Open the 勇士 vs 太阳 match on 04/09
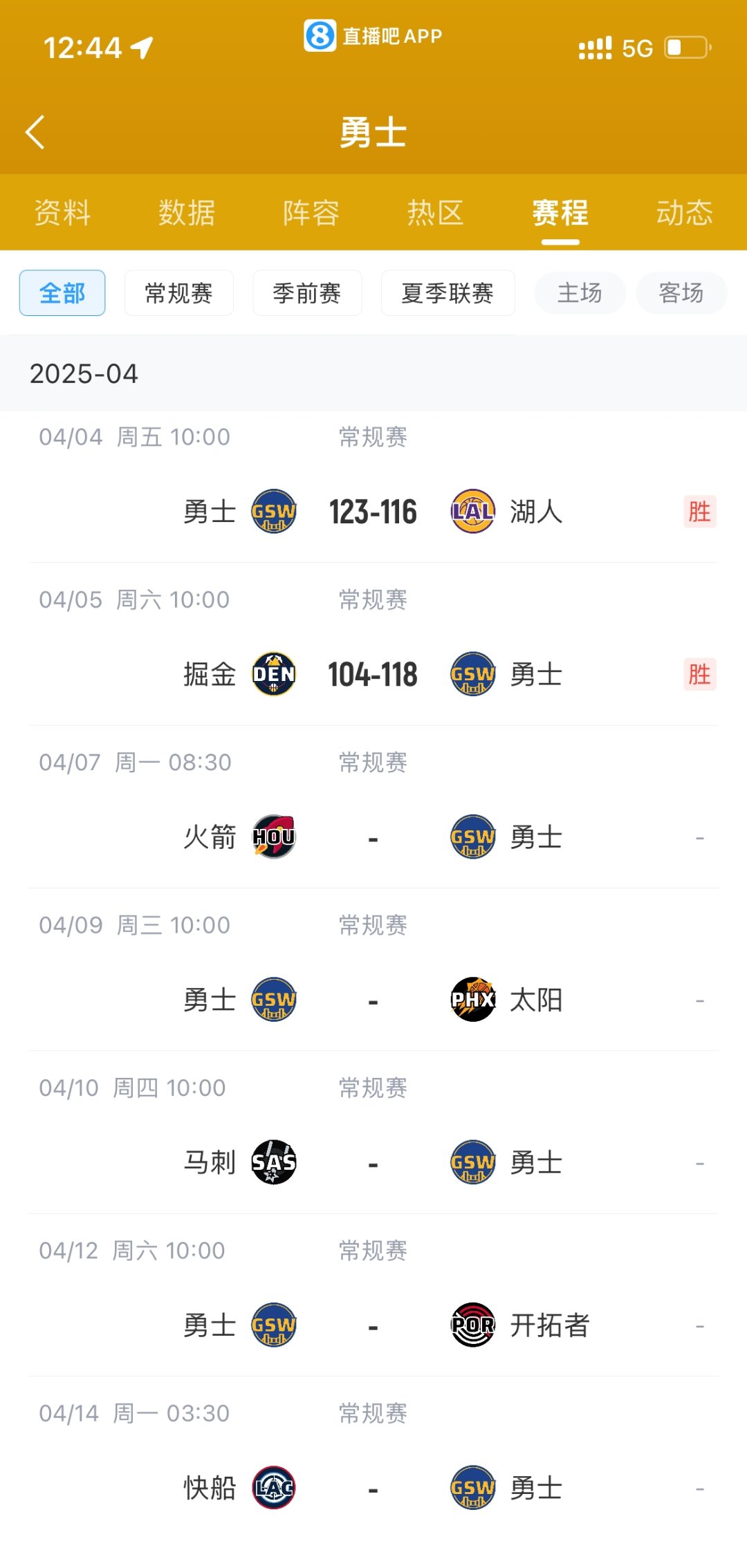The height and width of the screenshot is (1568, 747). (x=373, y=1000)
